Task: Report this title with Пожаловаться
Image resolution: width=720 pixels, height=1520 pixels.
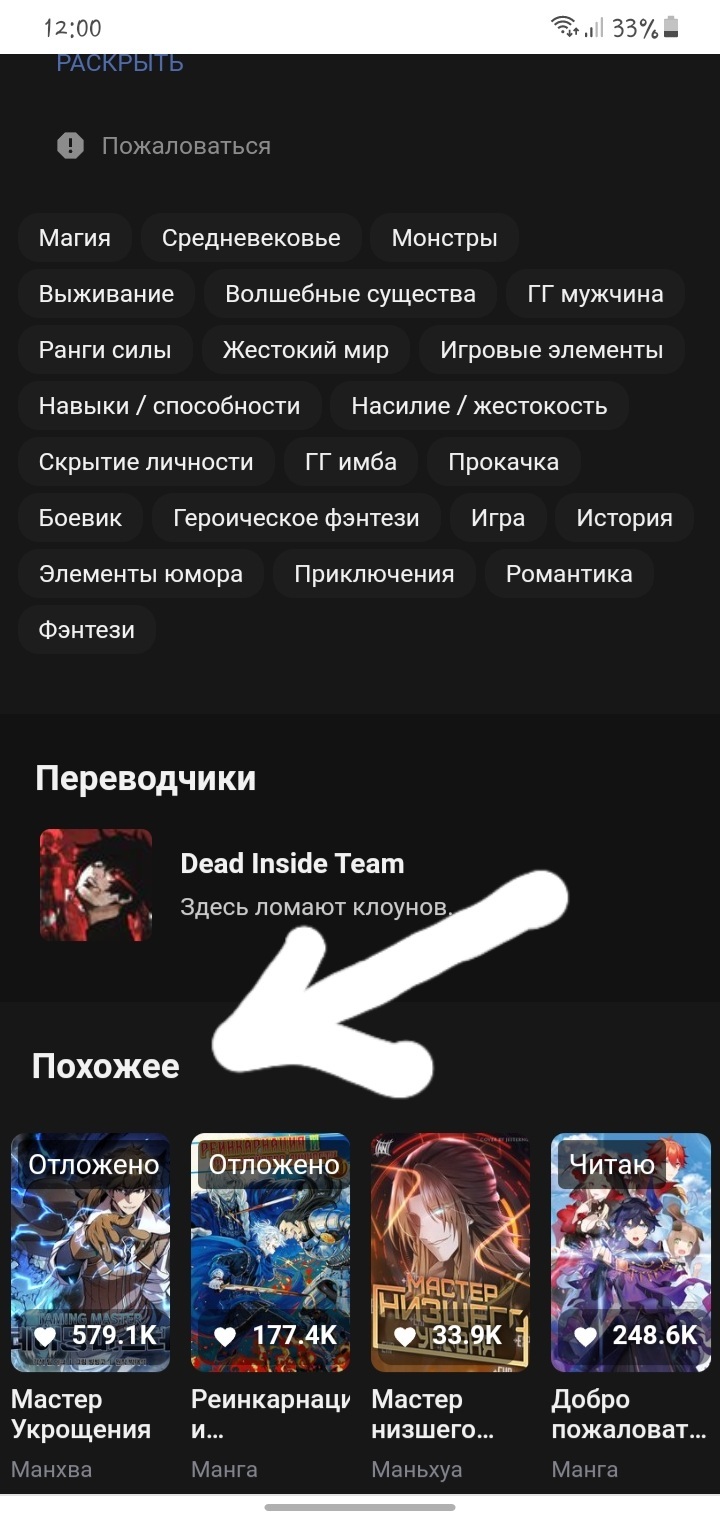Action: [x=186, y=146]
